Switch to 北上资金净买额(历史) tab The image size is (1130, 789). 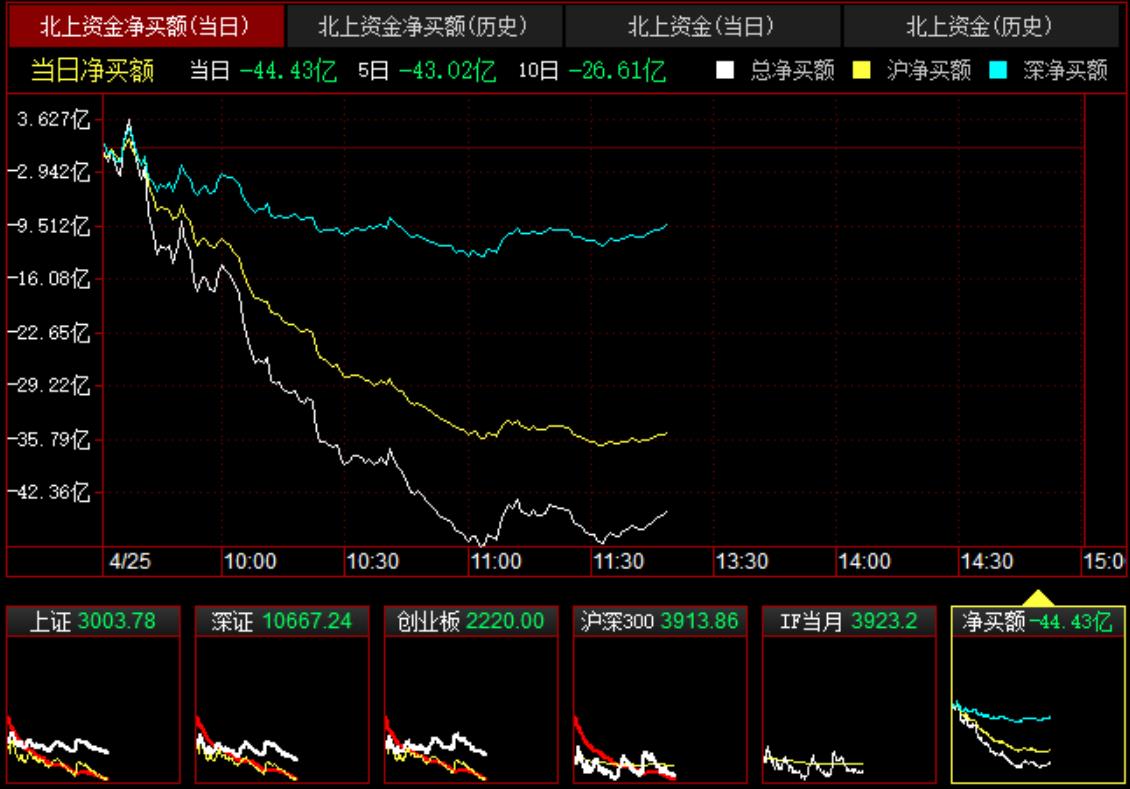point(423,26)
